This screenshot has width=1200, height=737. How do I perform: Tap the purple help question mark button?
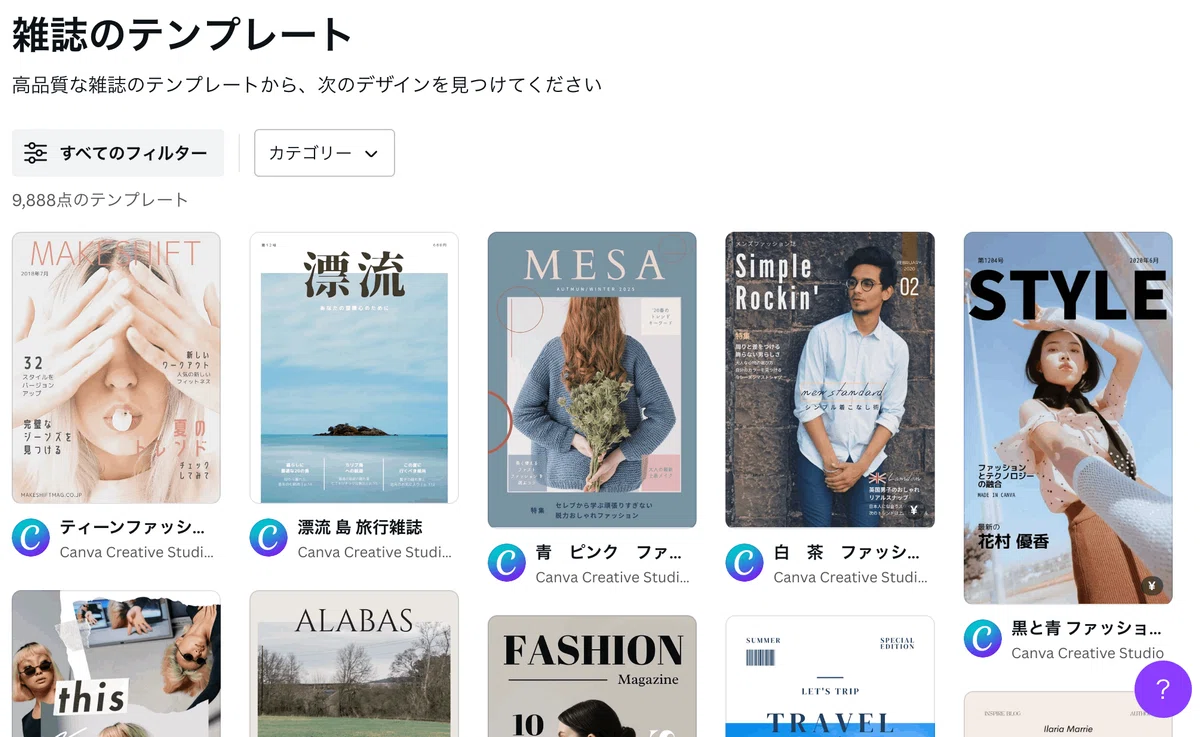click(x=1163, y=689)
